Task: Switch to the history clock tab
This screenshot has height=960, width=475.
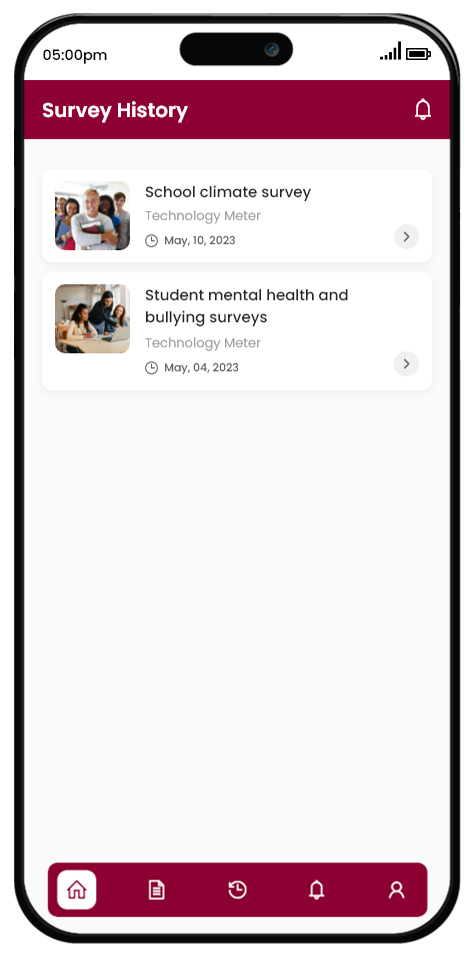Action: [238, 890]
